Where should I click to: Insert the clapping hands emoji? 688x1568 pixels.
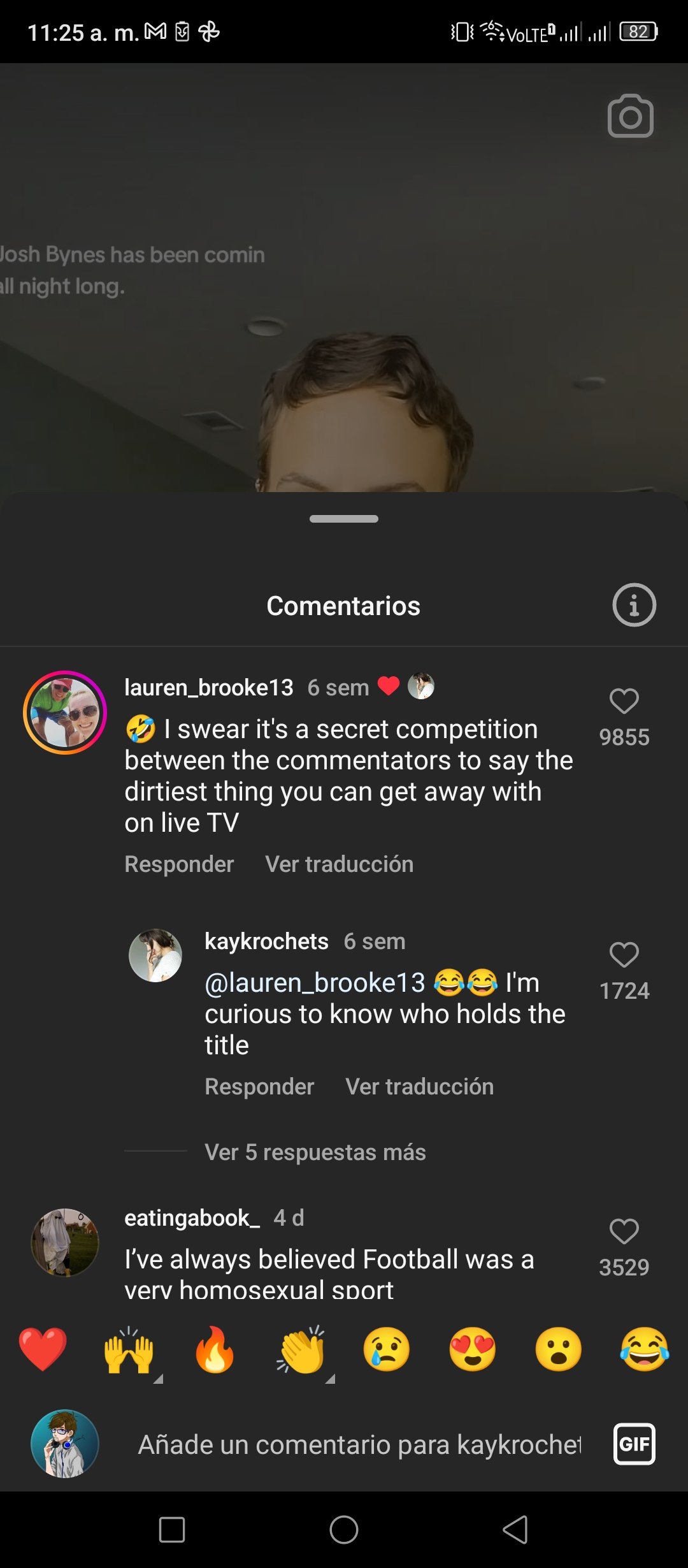coord(301,1349)
